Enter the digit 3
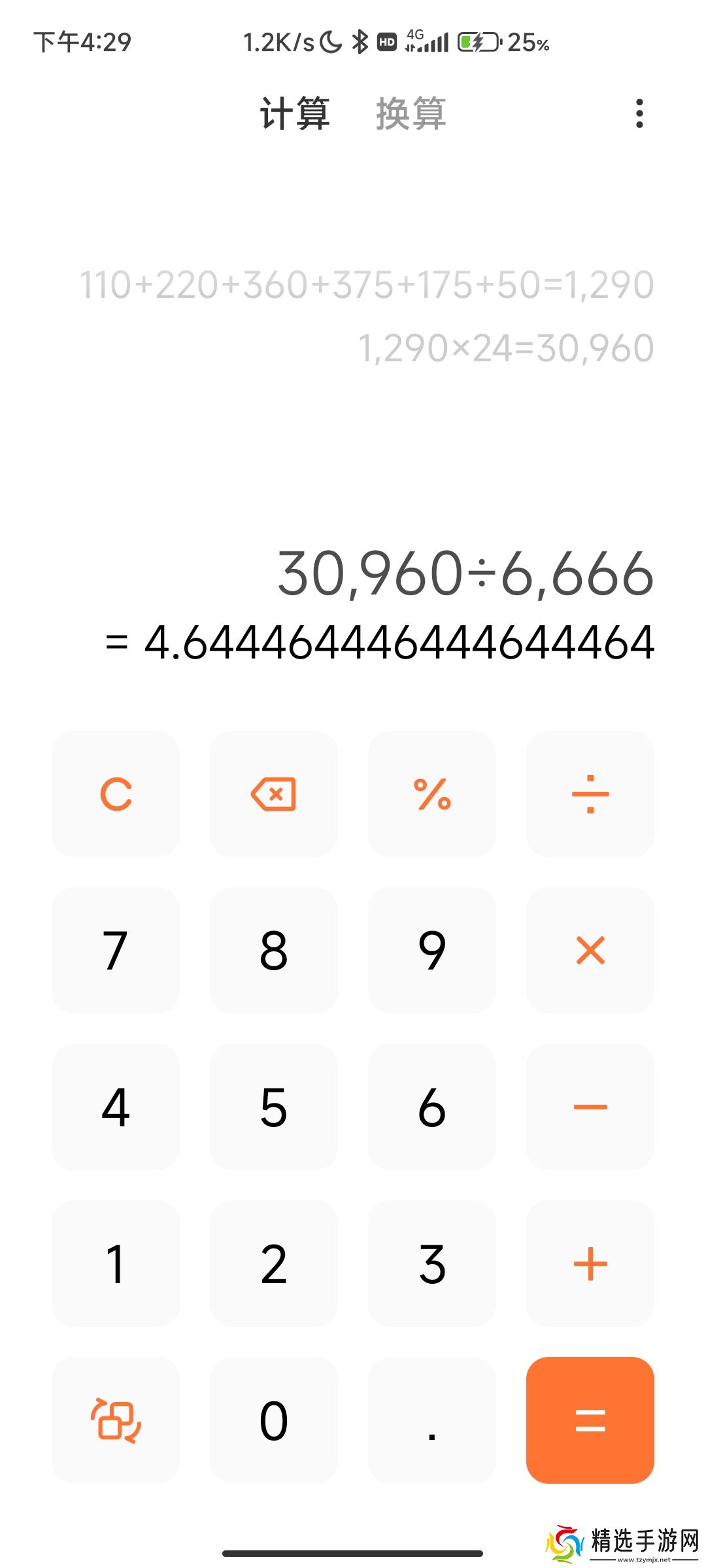 click(x=432, y=1264)
